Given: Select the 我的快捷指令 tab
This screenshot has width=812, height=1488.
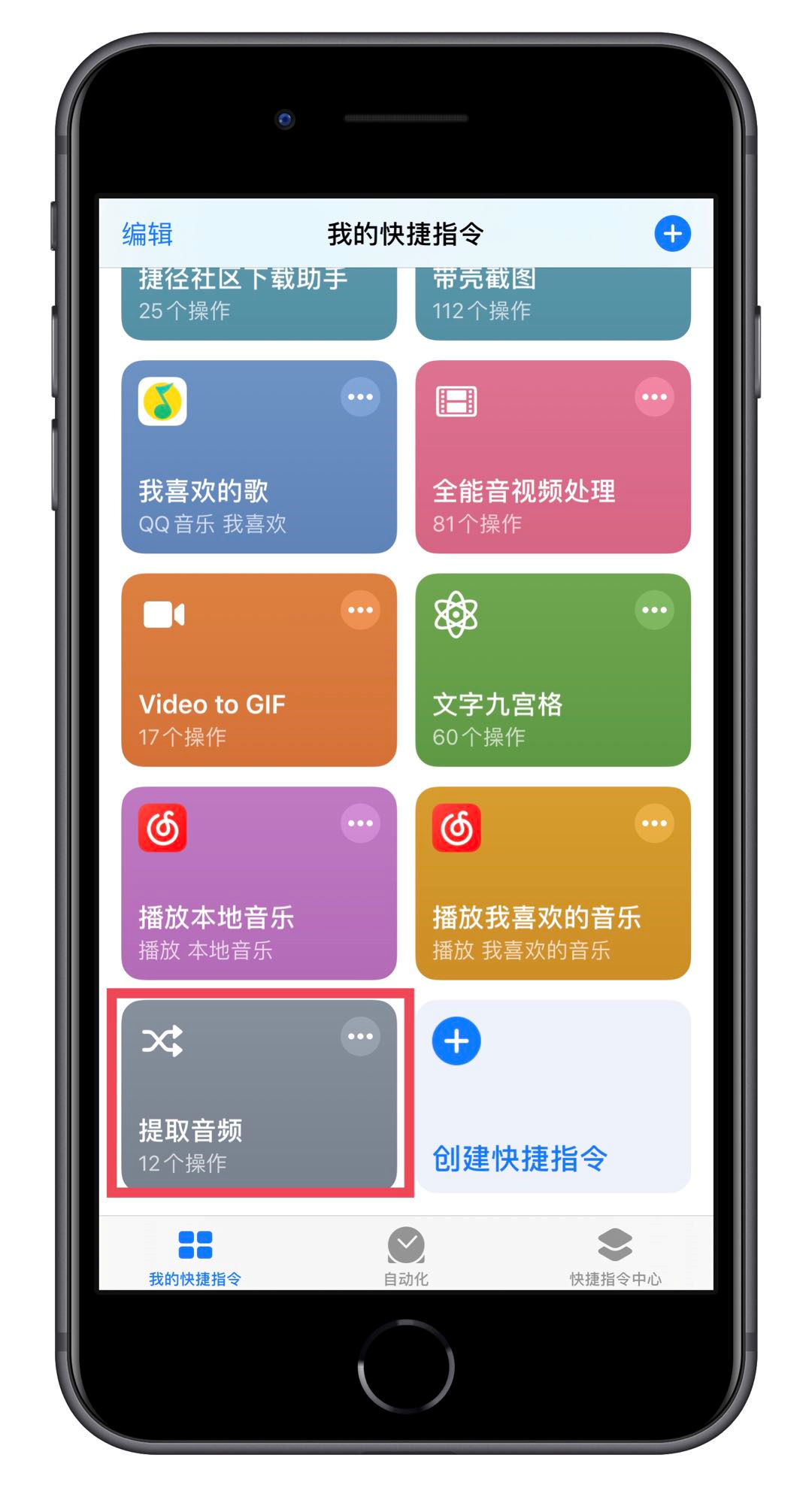Looking at the screenshot, I should 195,1256.
